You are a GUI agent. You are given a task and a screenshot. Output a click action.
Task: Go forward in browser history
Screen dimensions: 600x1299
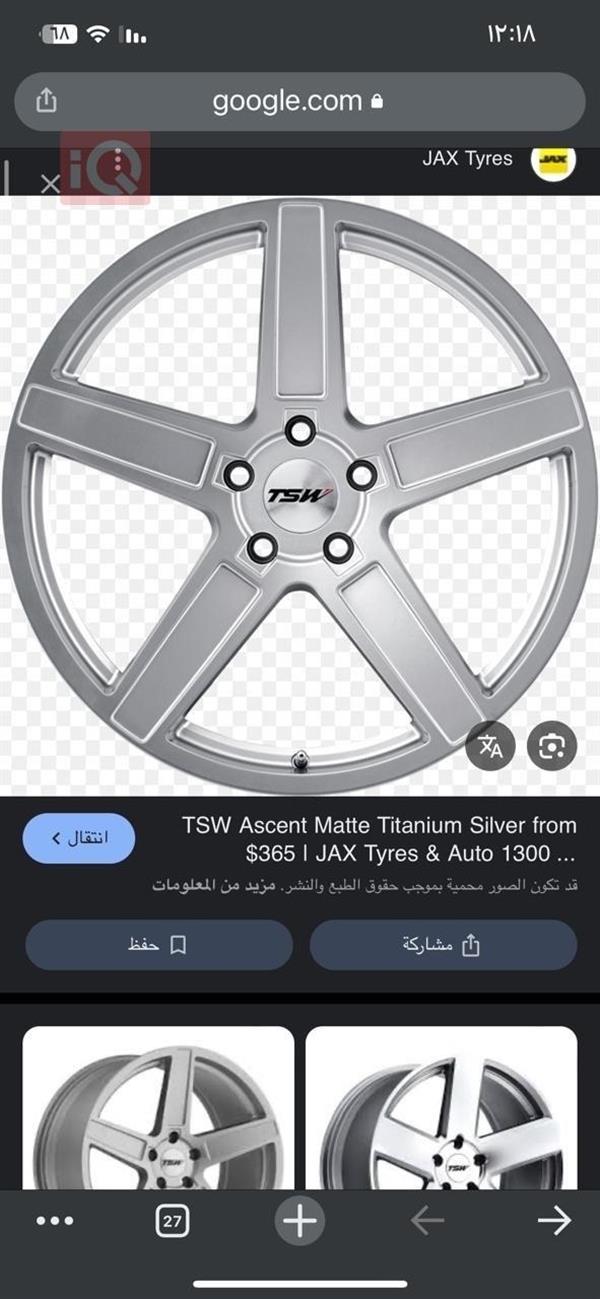(x=554, y=1221)
